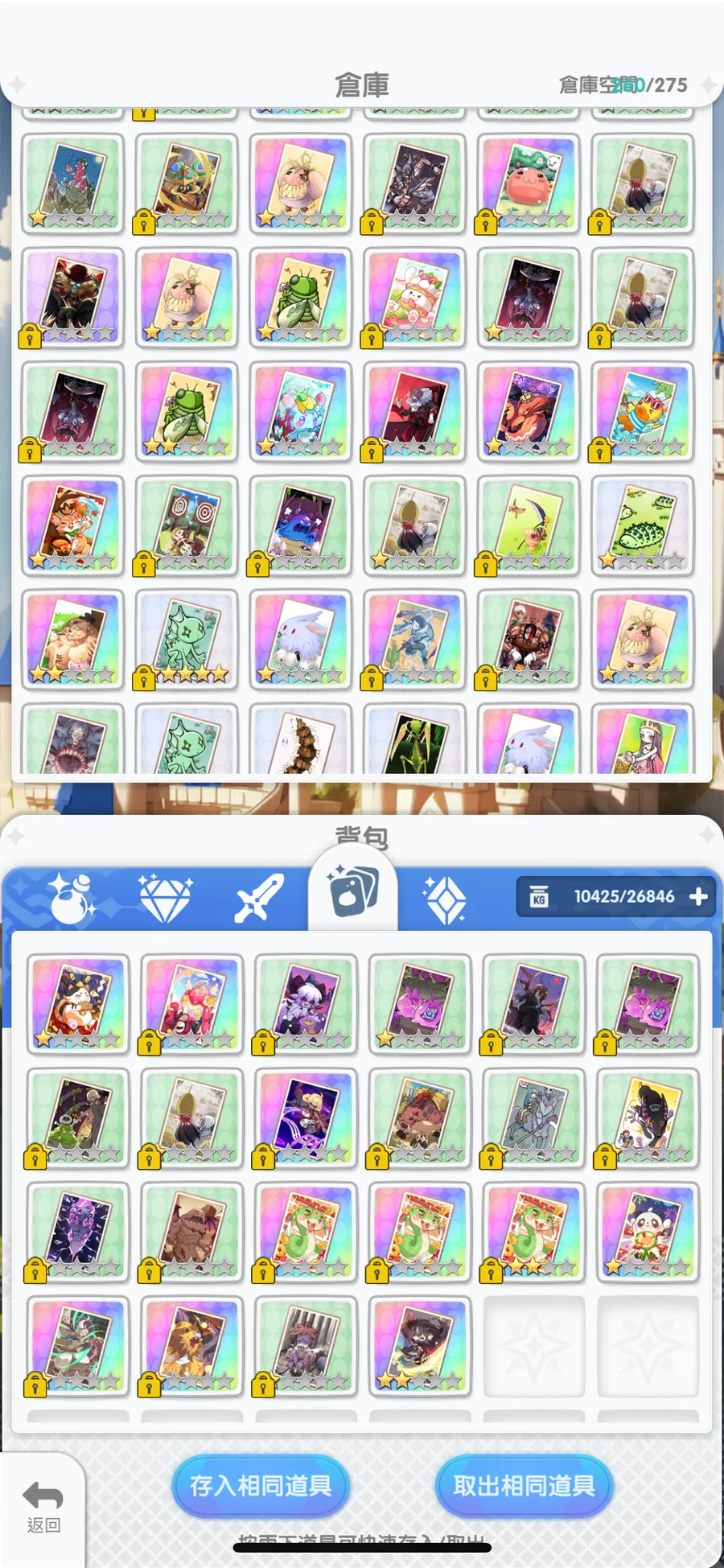Screen dimensions: 724x1568
Task: Select the yellow duck warehouse card
Action: [642, 412]
